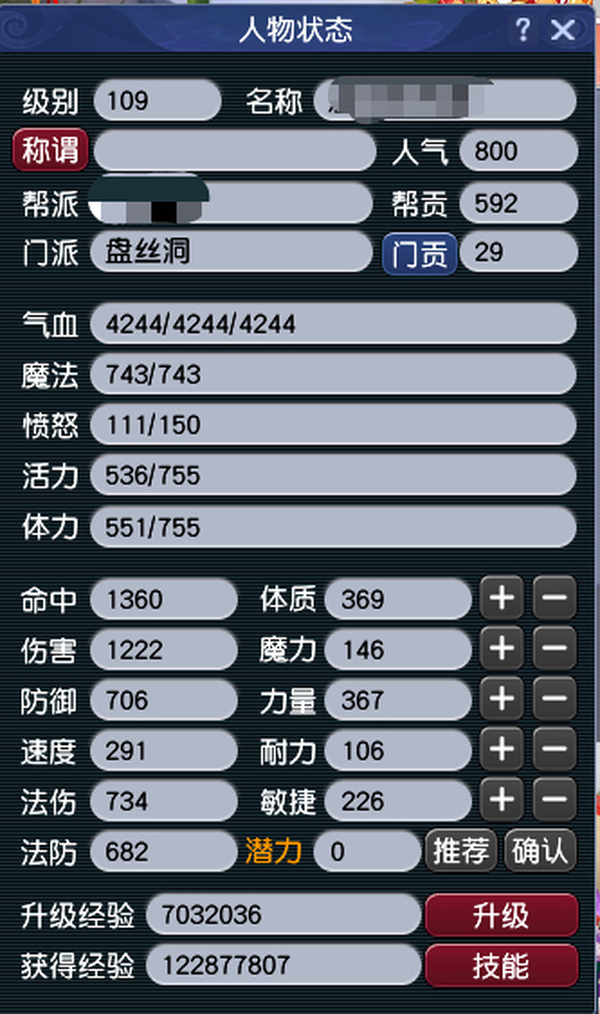Screen dimensions: 600x1014
Task: Open the help question mark
Action: [x=523, y=30]
